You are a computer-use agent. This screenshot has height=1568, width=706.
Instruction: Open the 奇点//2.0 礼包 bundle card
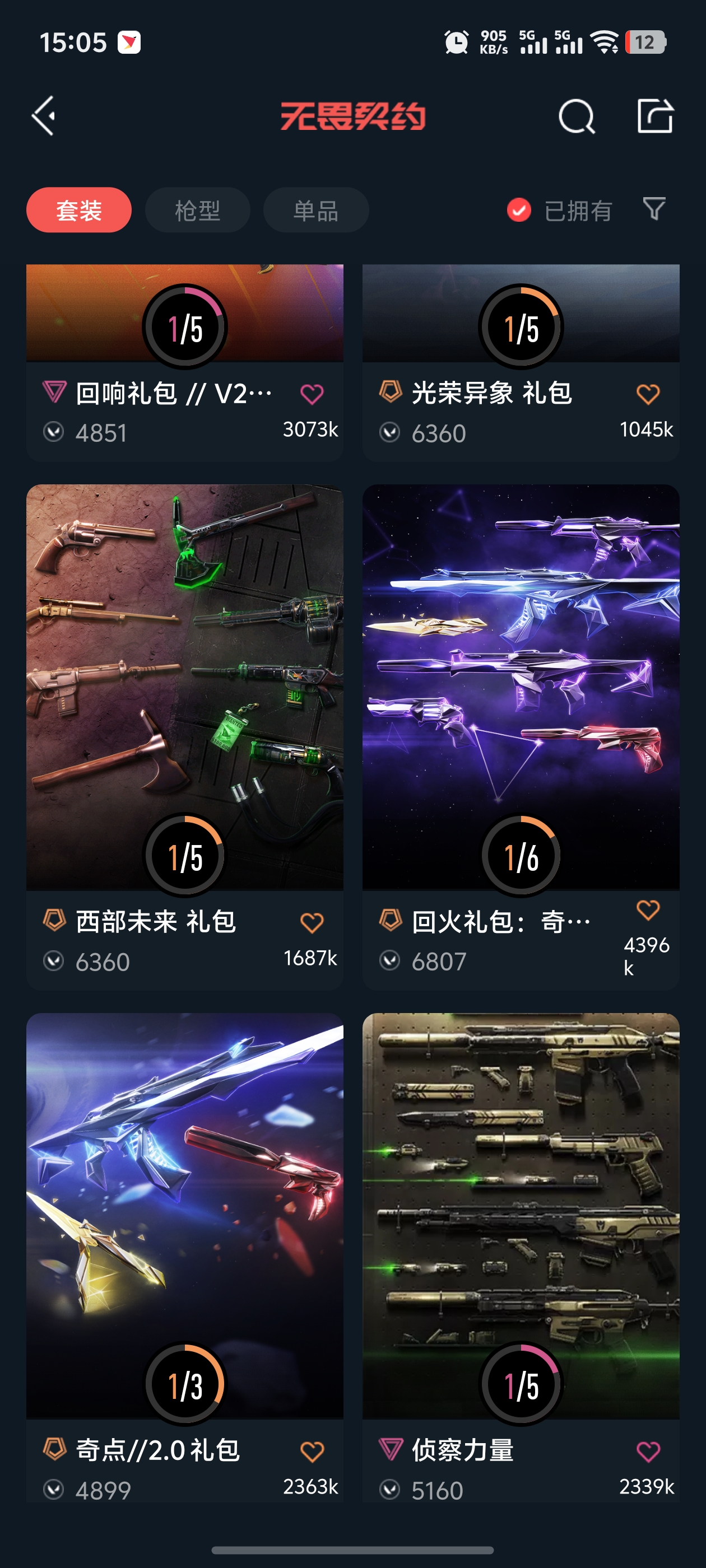point(184,1216)
